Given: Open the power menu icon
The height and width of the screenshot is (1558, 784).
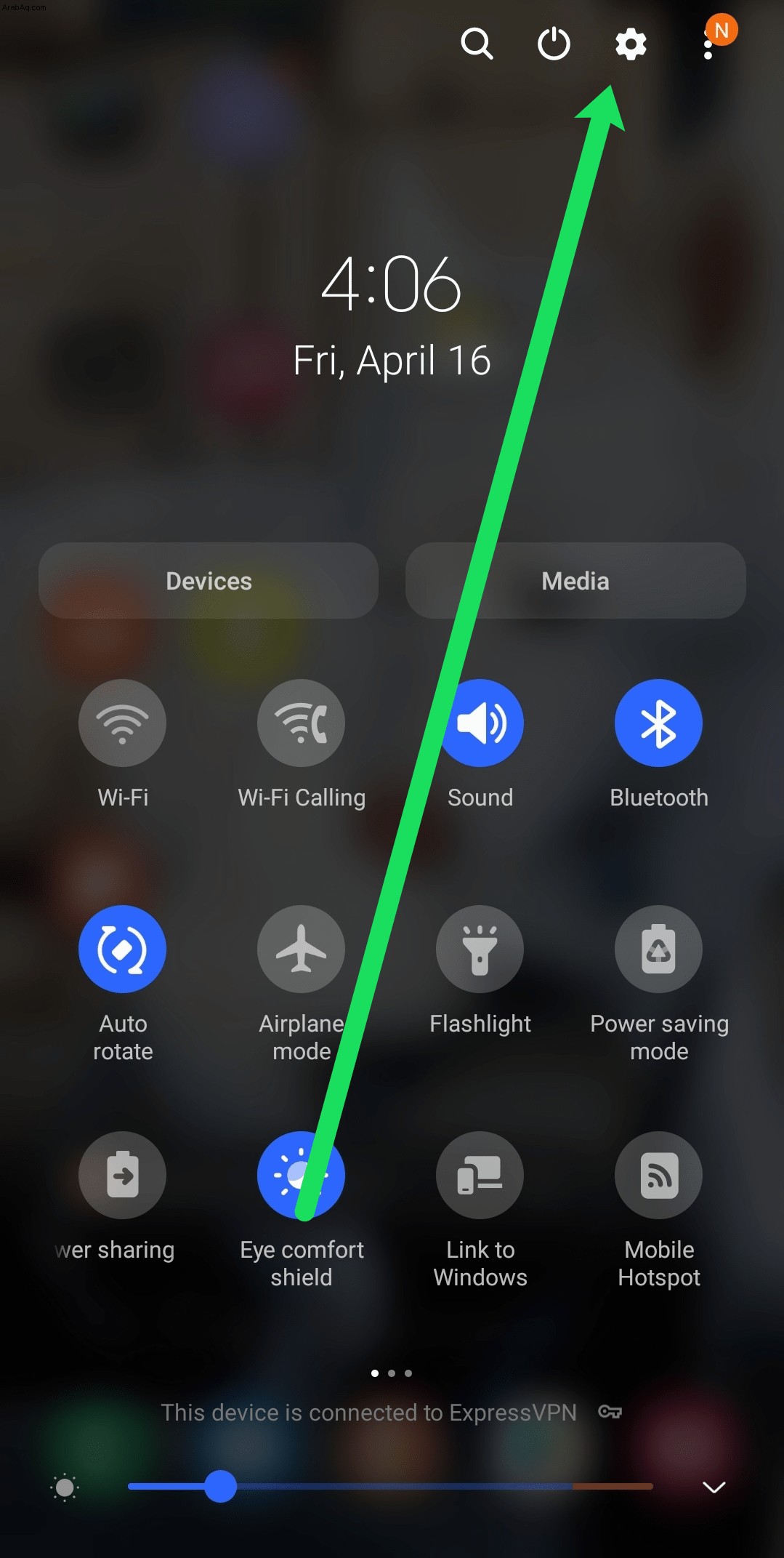Looking at the screenshot, I should 554,44.
